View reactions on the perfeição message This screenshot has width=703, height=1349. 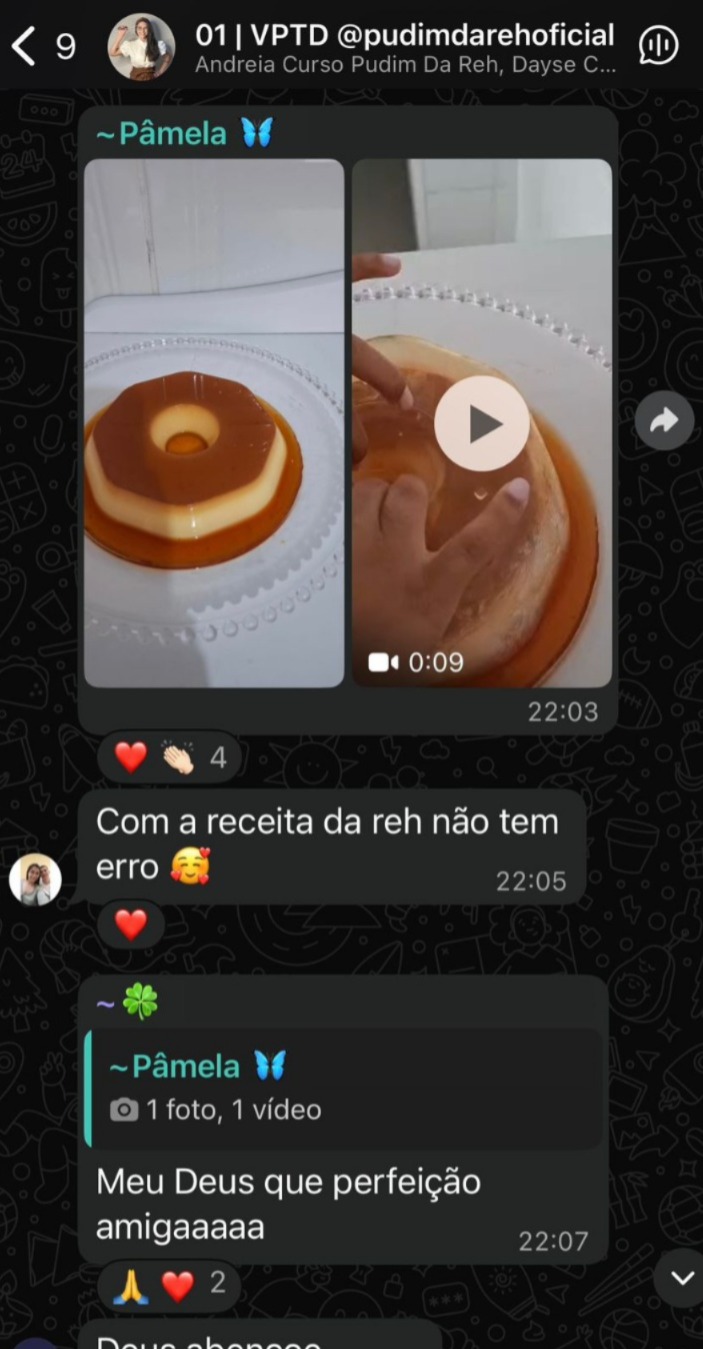[x=169, y=1285]
